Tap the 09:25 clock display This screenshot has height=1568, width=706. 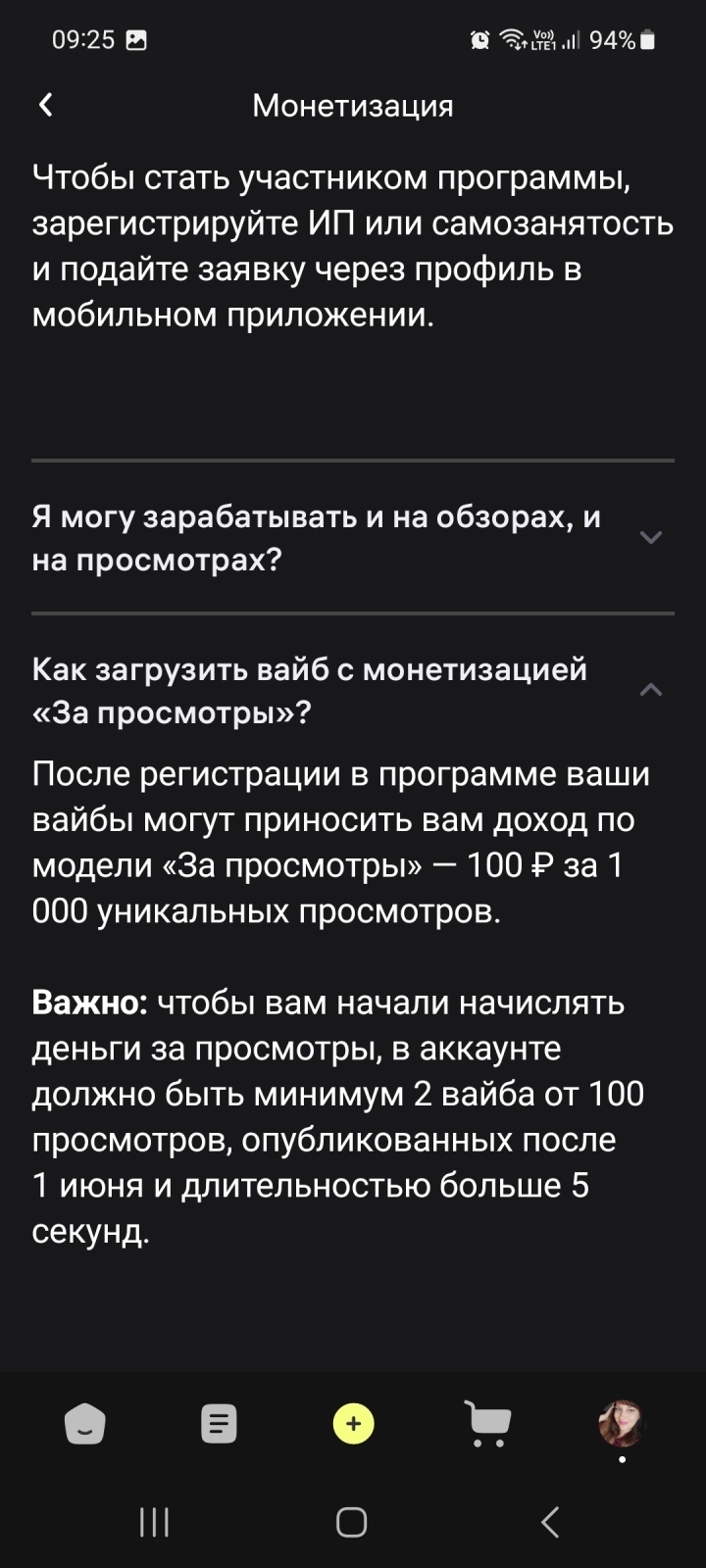(x=82, y=39)
